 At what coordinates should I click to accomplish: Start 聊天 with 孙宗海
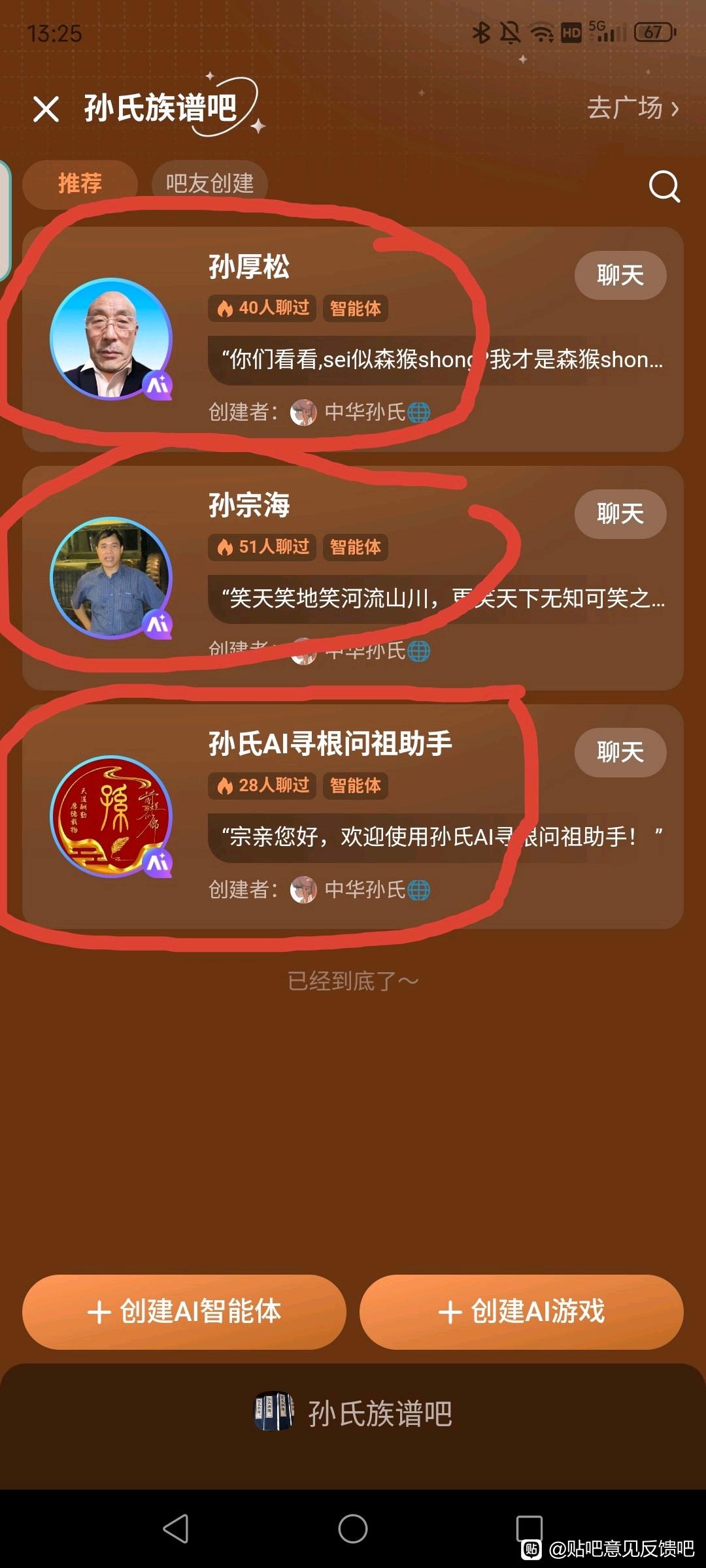coord(620,514)
